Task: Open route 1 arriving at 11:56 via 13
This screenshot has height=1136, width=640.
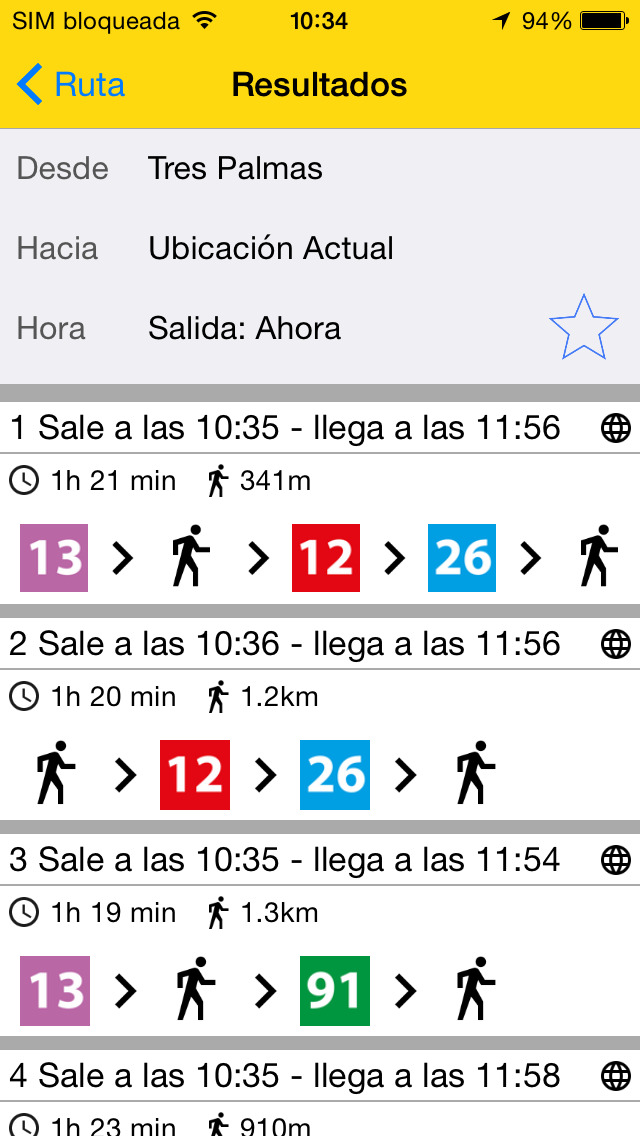Action: [320, 503]
